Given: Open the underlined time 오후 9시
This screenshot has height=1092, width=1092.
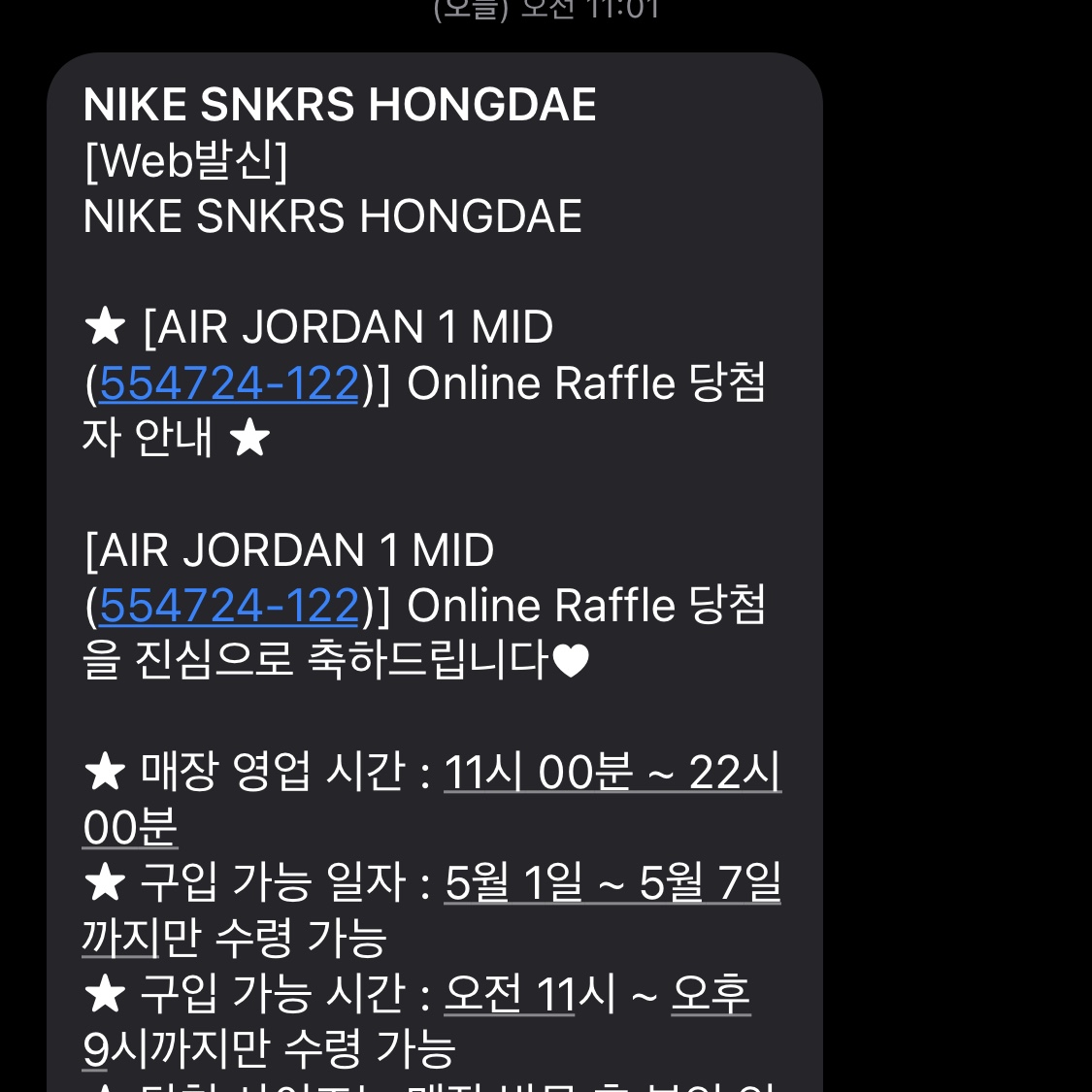Looking at the screenshot, I should tap(711, 994).
